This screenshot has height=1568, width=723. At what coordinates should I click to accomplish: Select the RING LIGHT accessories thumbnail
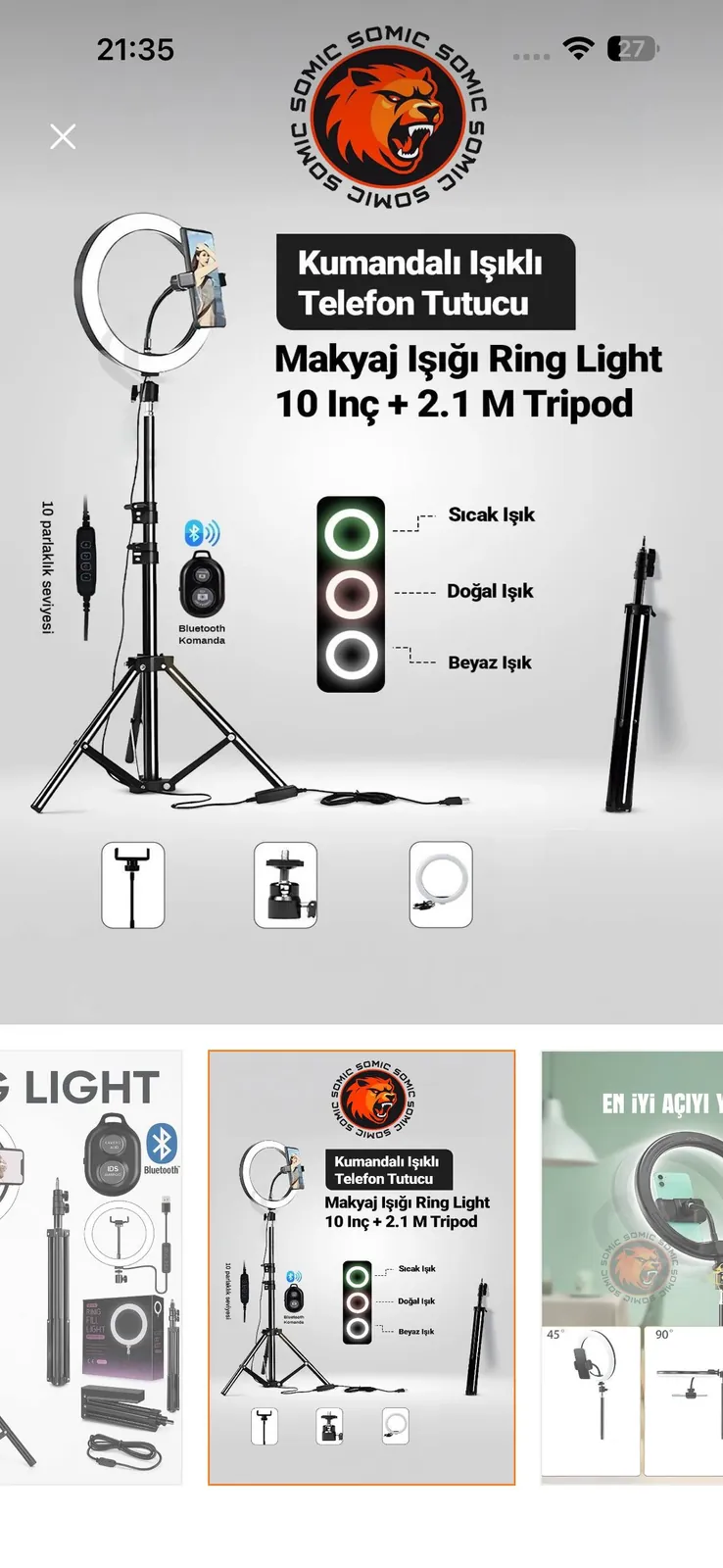91,1267
